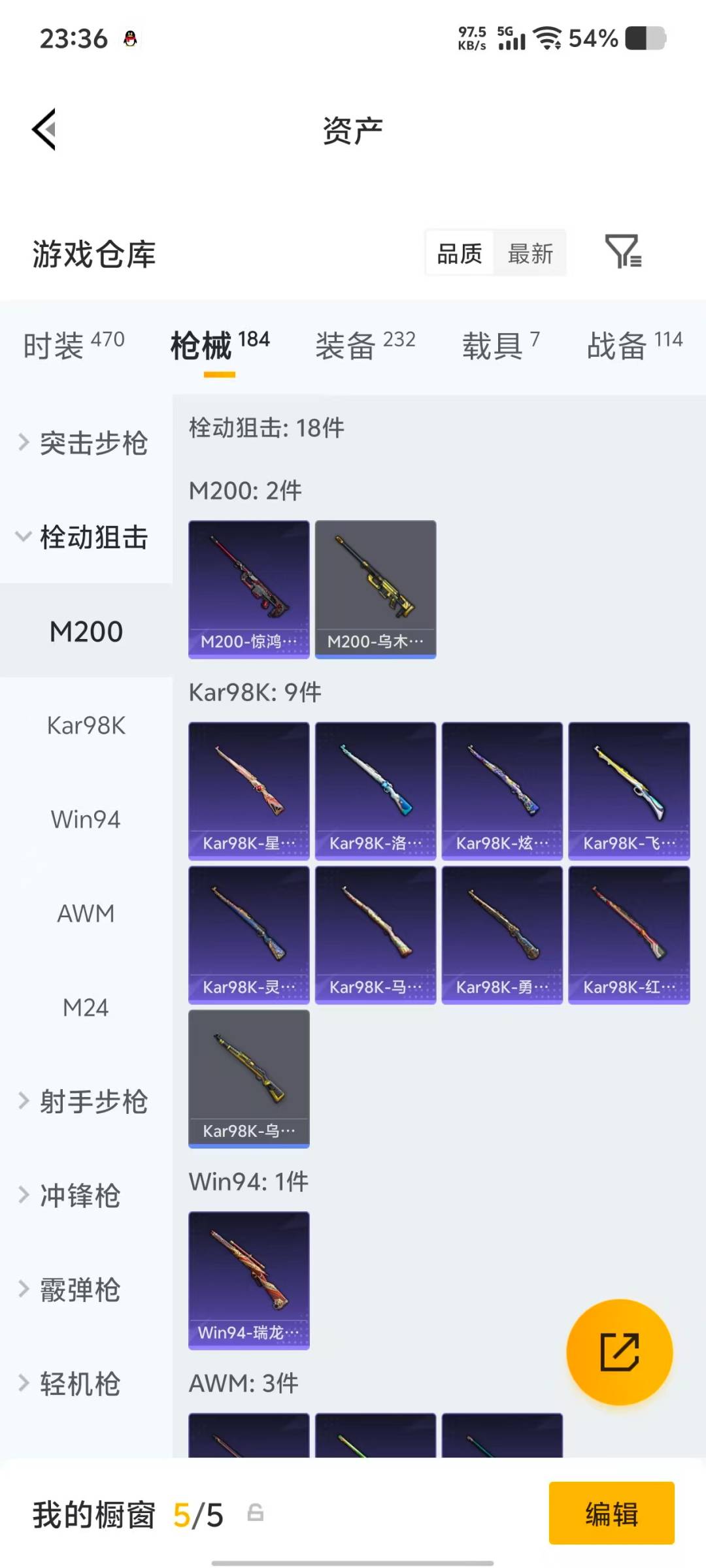Switch sorting to 最新

(531, 253)
